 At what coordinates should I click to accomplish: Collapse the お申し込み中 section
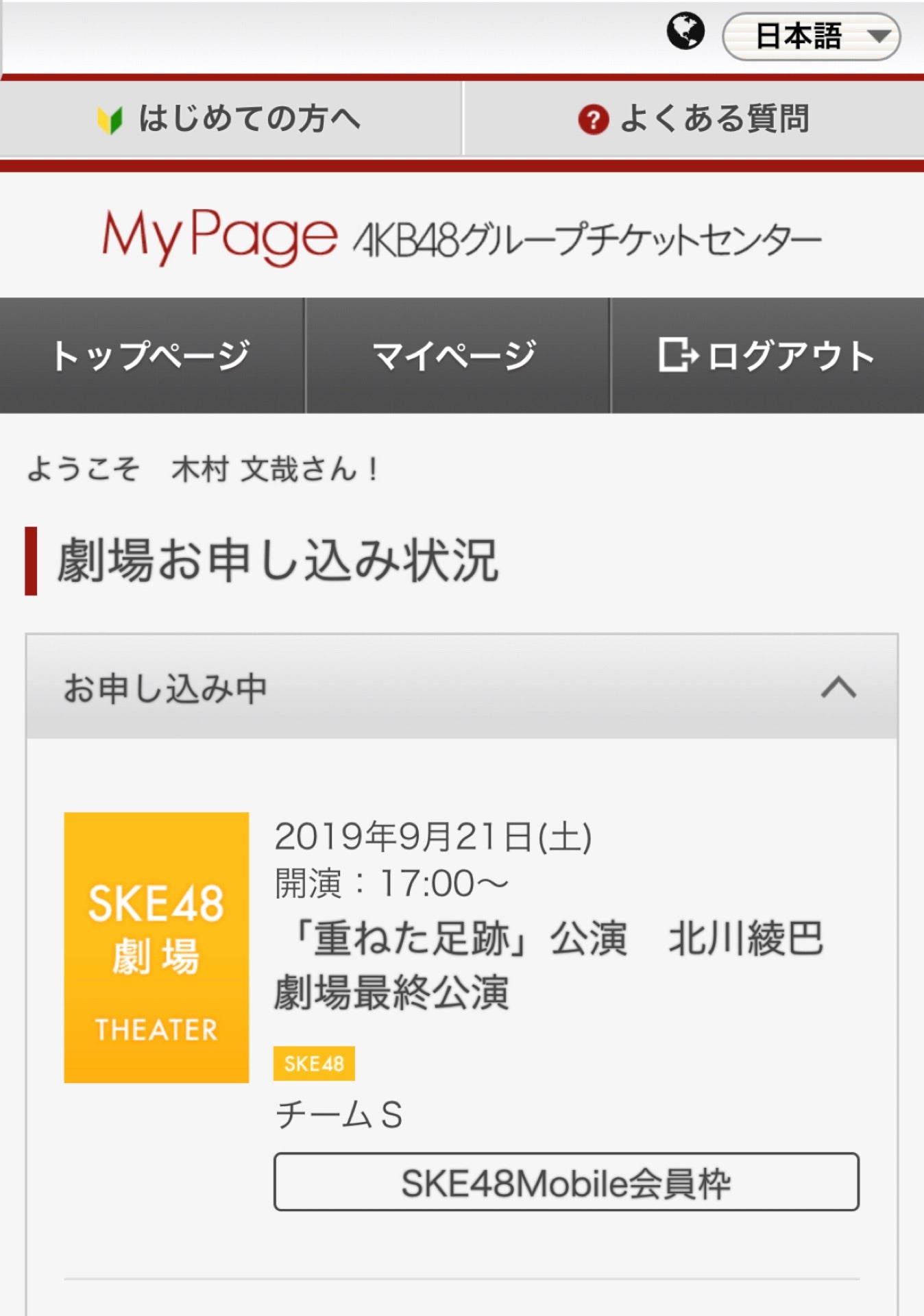[x=838, y=687]
